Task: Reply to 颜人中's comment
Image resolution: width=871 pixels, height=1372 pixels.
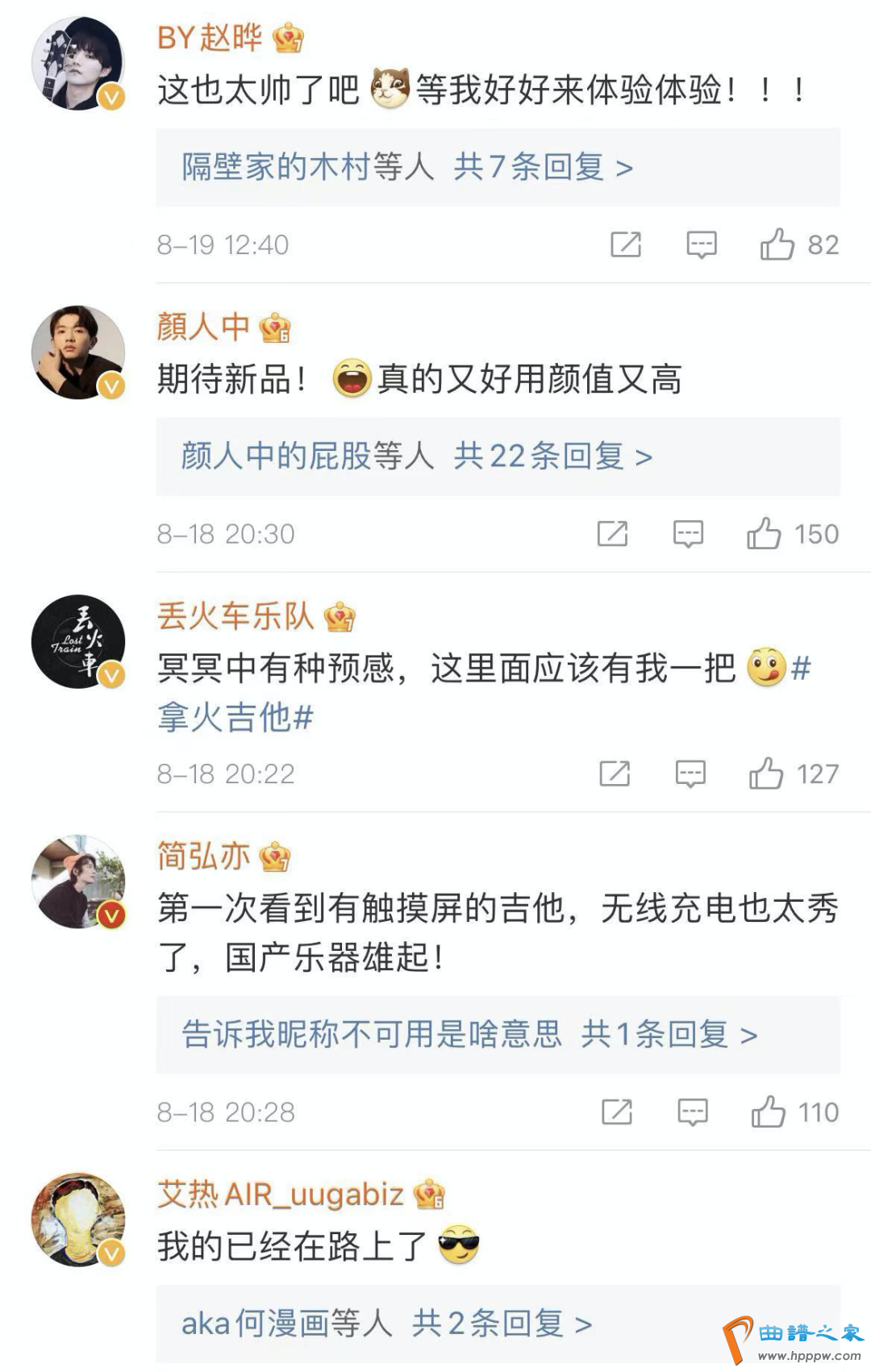Action: pyautogui.click(x=688, y=534)
